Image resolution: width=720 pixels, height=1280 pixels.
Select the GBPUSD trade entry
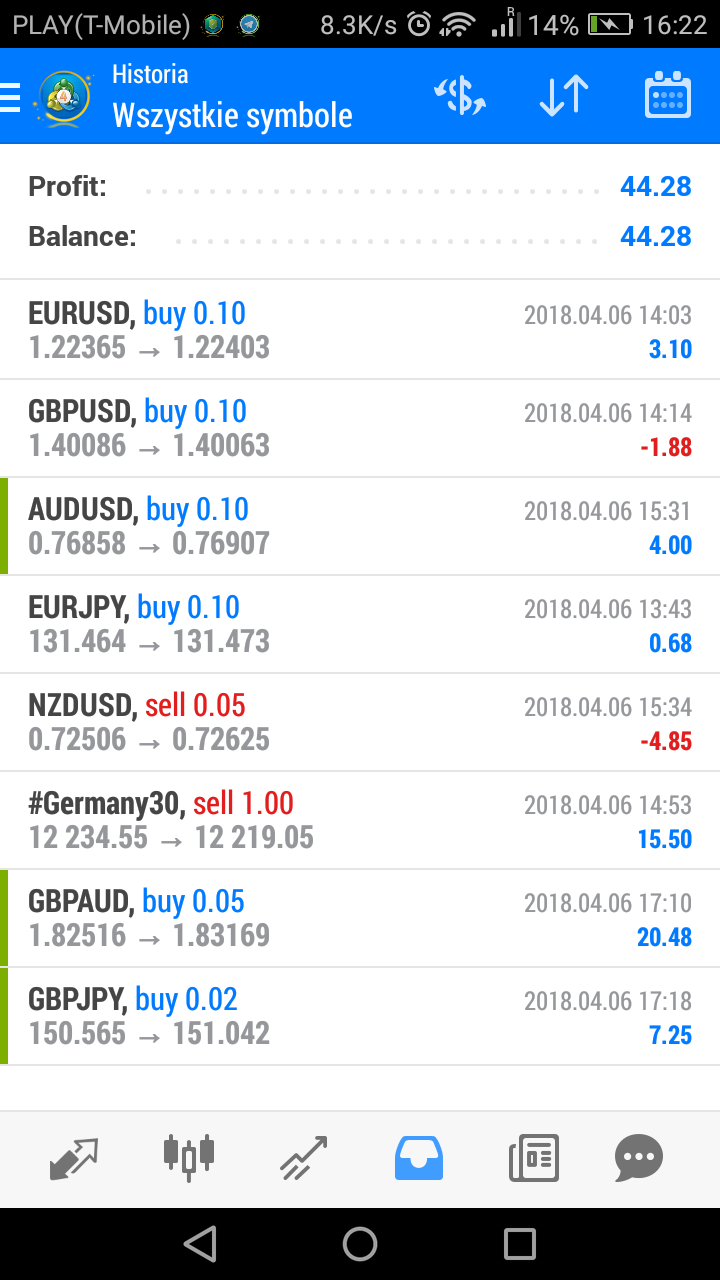click(x=360, y=428)
